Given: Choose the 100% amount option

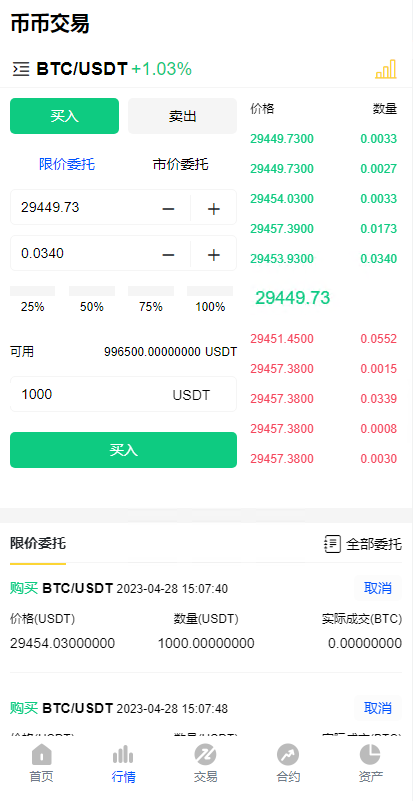Looking at the screenshot, I should 210,300.
